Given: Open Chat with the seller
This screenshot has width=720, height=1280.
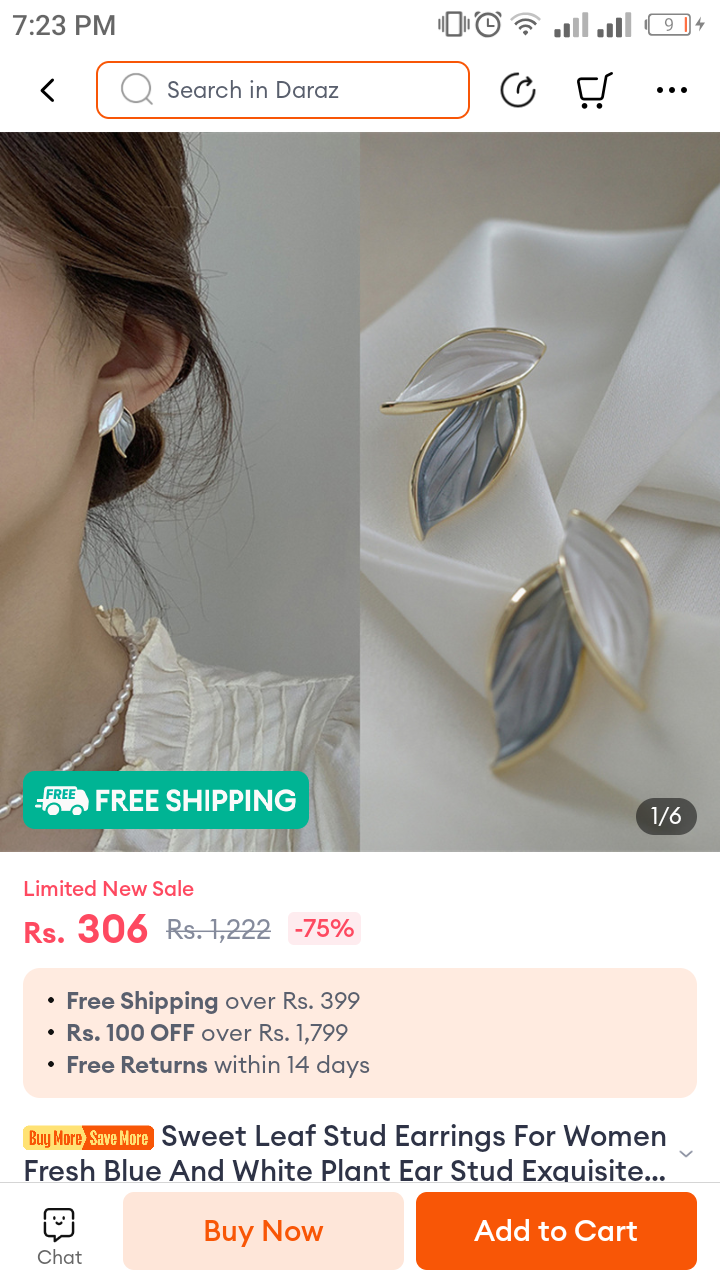Looking at the screenshot, I should (x=59, y=1235).
